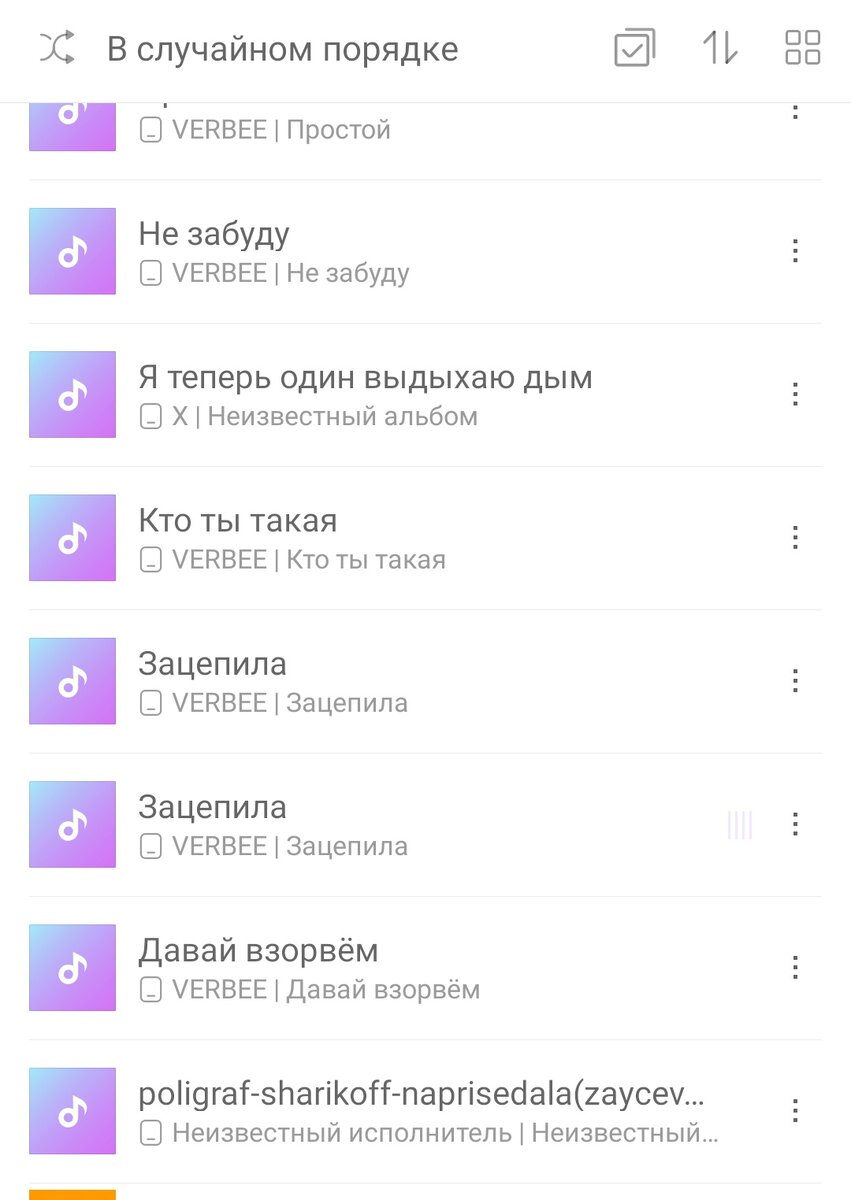The image size is (851, 1200).
Task: Open three-dot menu for Кто ты такая
Action: pyautogui.click(x=795, y=538)
